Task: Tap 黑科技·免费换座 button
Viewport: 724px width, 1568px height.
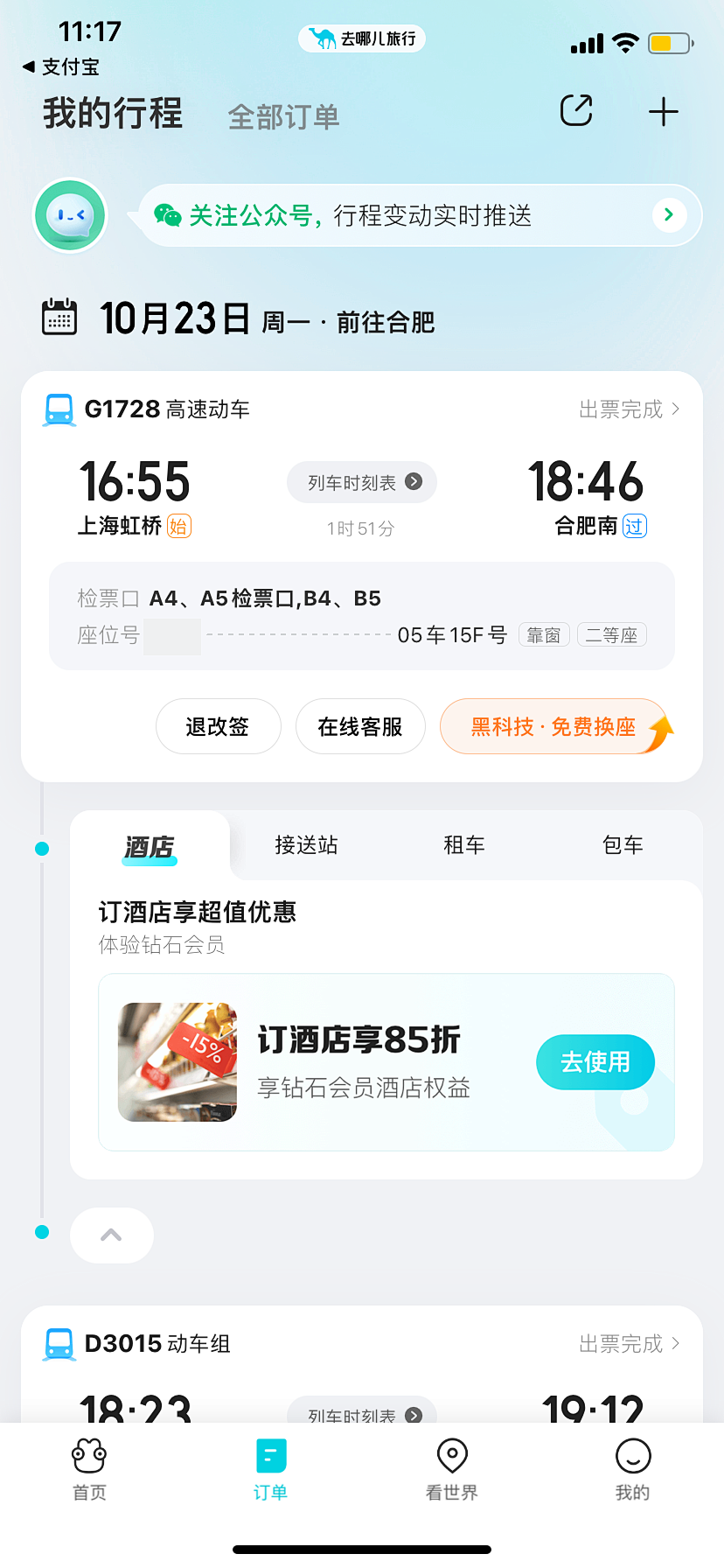Action: [554, 726]
